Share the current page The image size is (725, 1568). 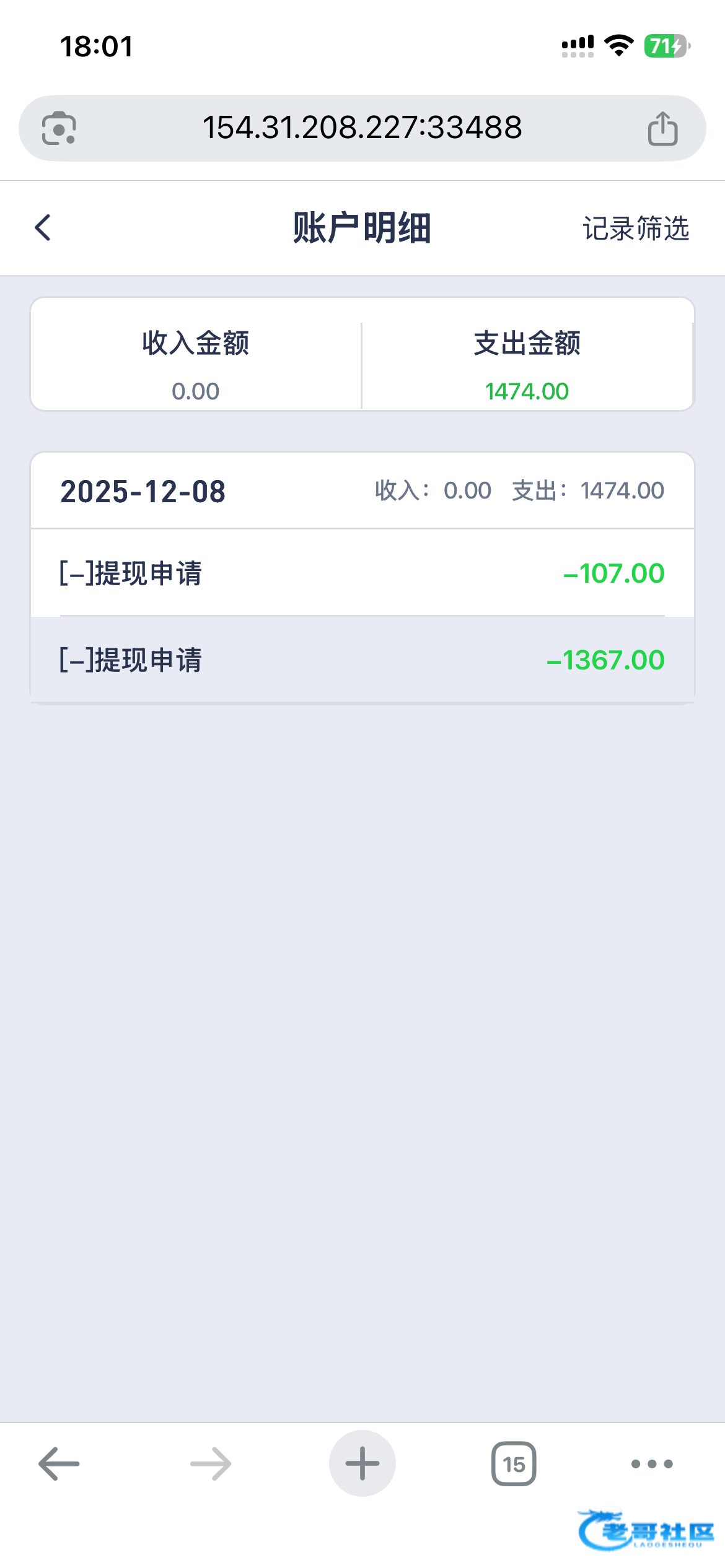tap(662, 129)
